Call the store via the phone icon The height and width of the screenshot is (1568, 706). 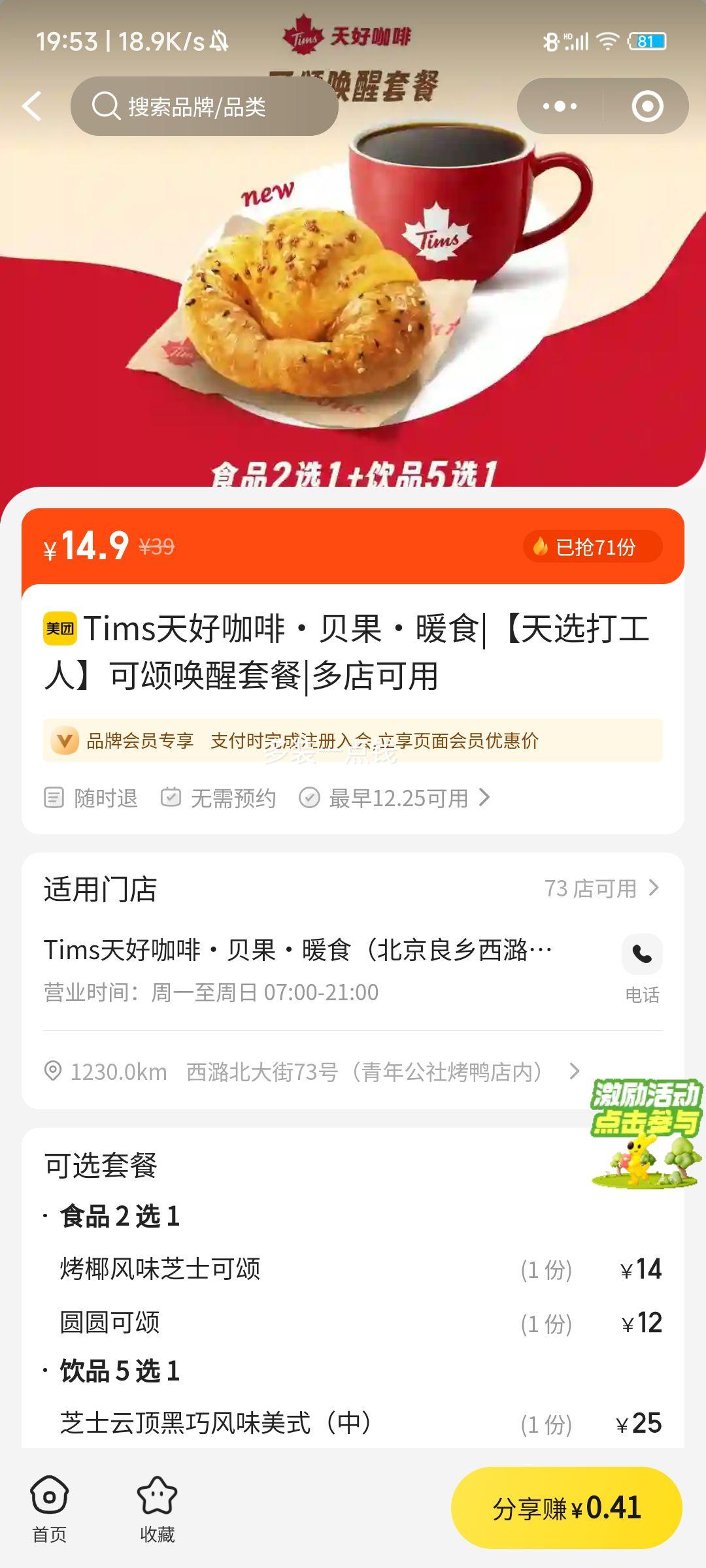[641, 954]
